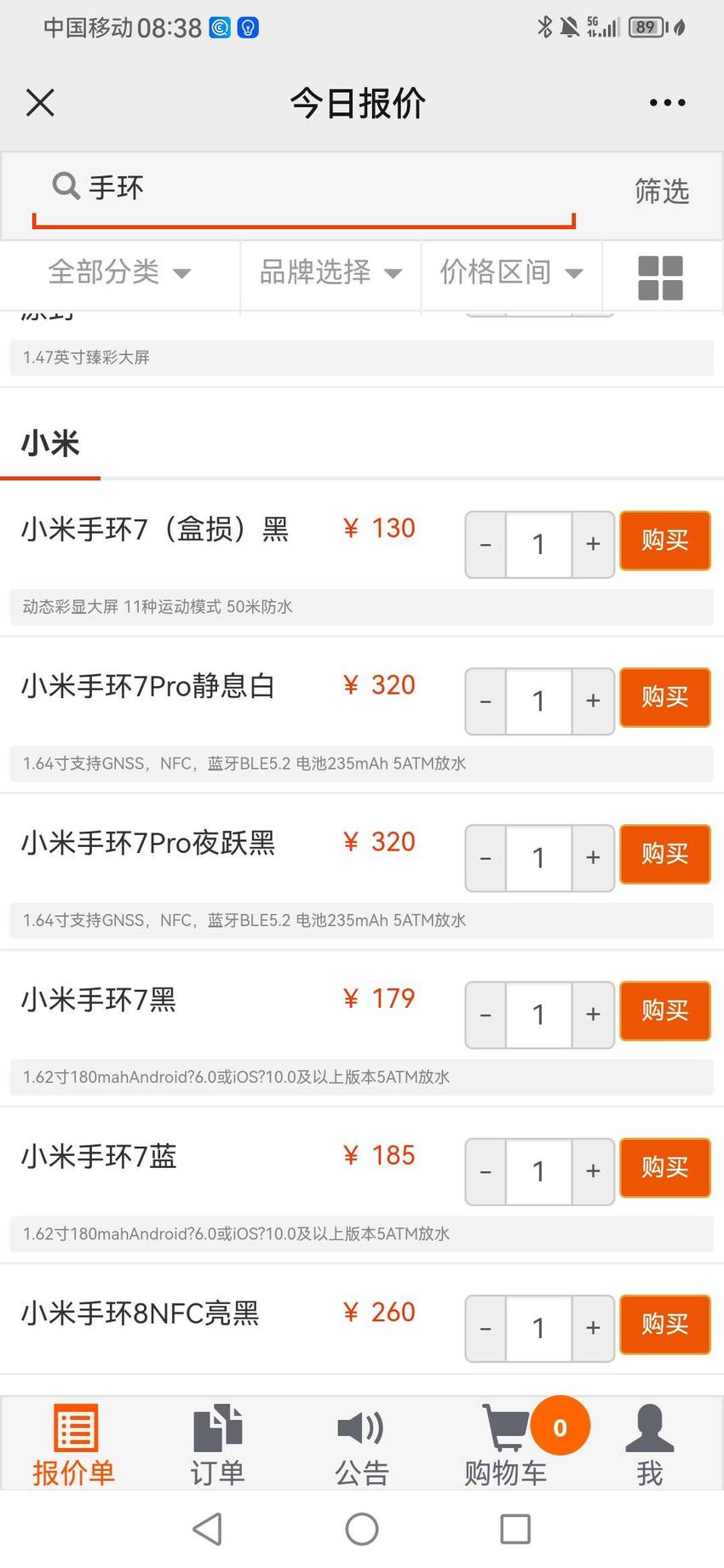
Task: Tap the 手环 search field
Action: point(304,187)
